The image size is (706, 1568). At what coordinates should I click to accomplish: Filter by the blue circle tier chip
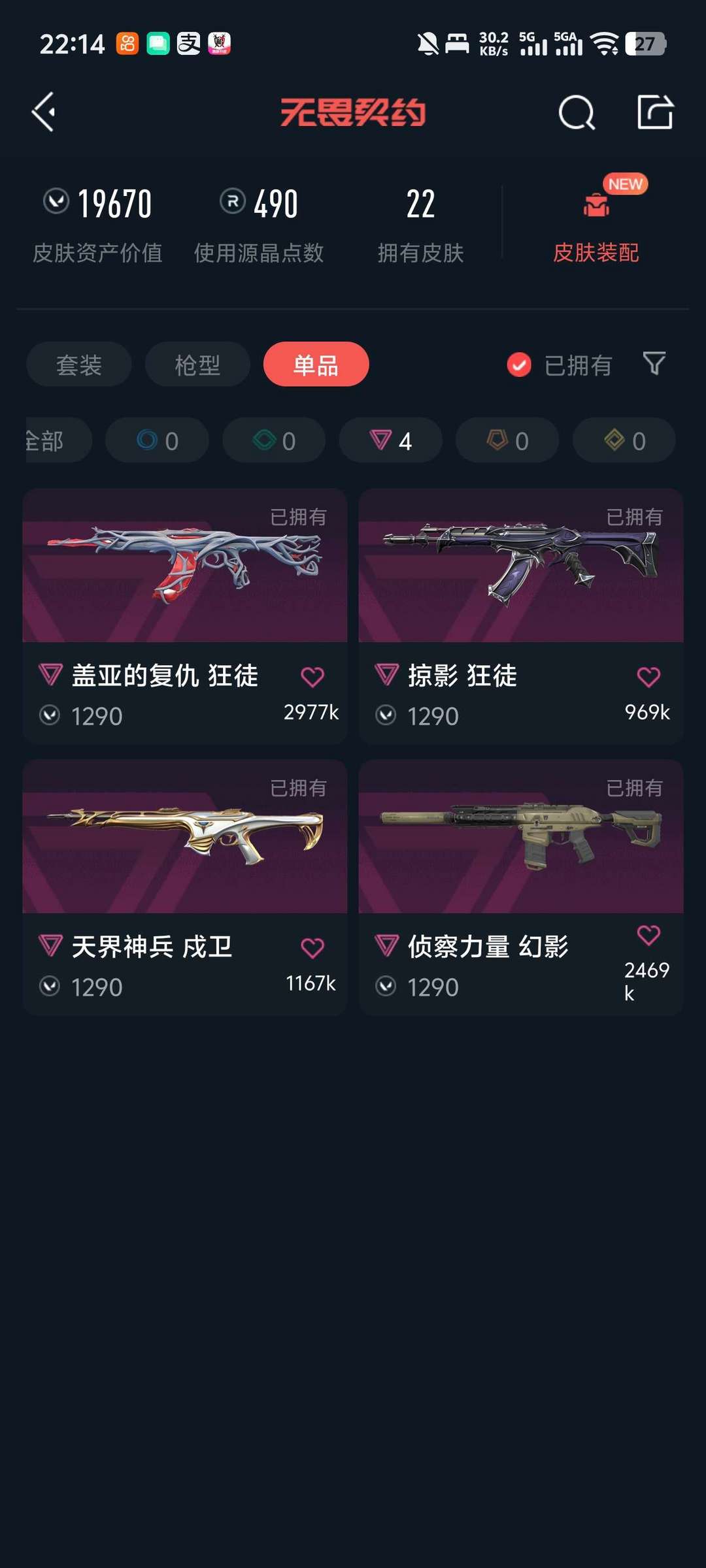[x=157, y=440]
